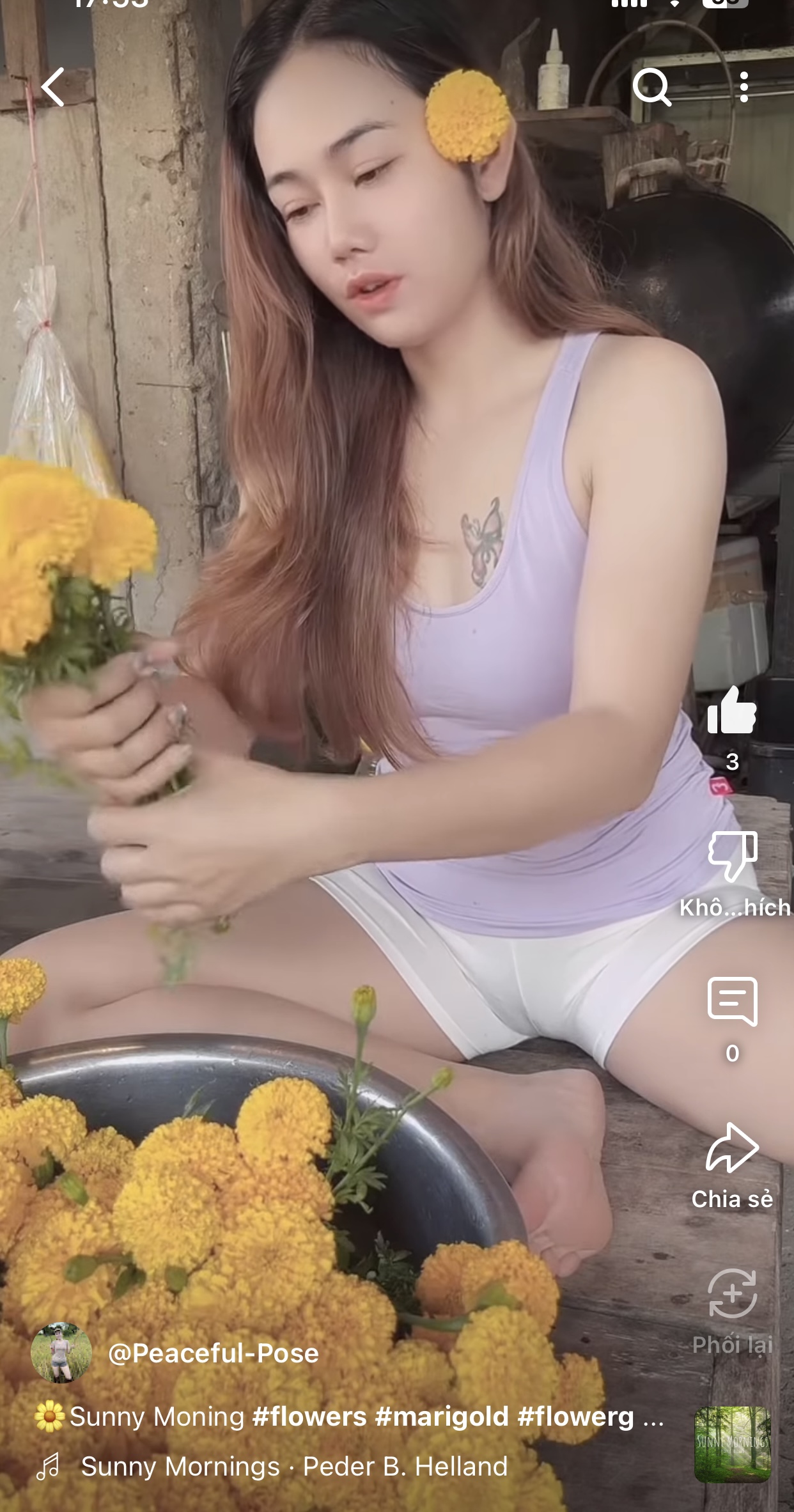Share this video via Chia sẻ
This screenshot has width=794, height=1512.
(x=733, y=1149)
